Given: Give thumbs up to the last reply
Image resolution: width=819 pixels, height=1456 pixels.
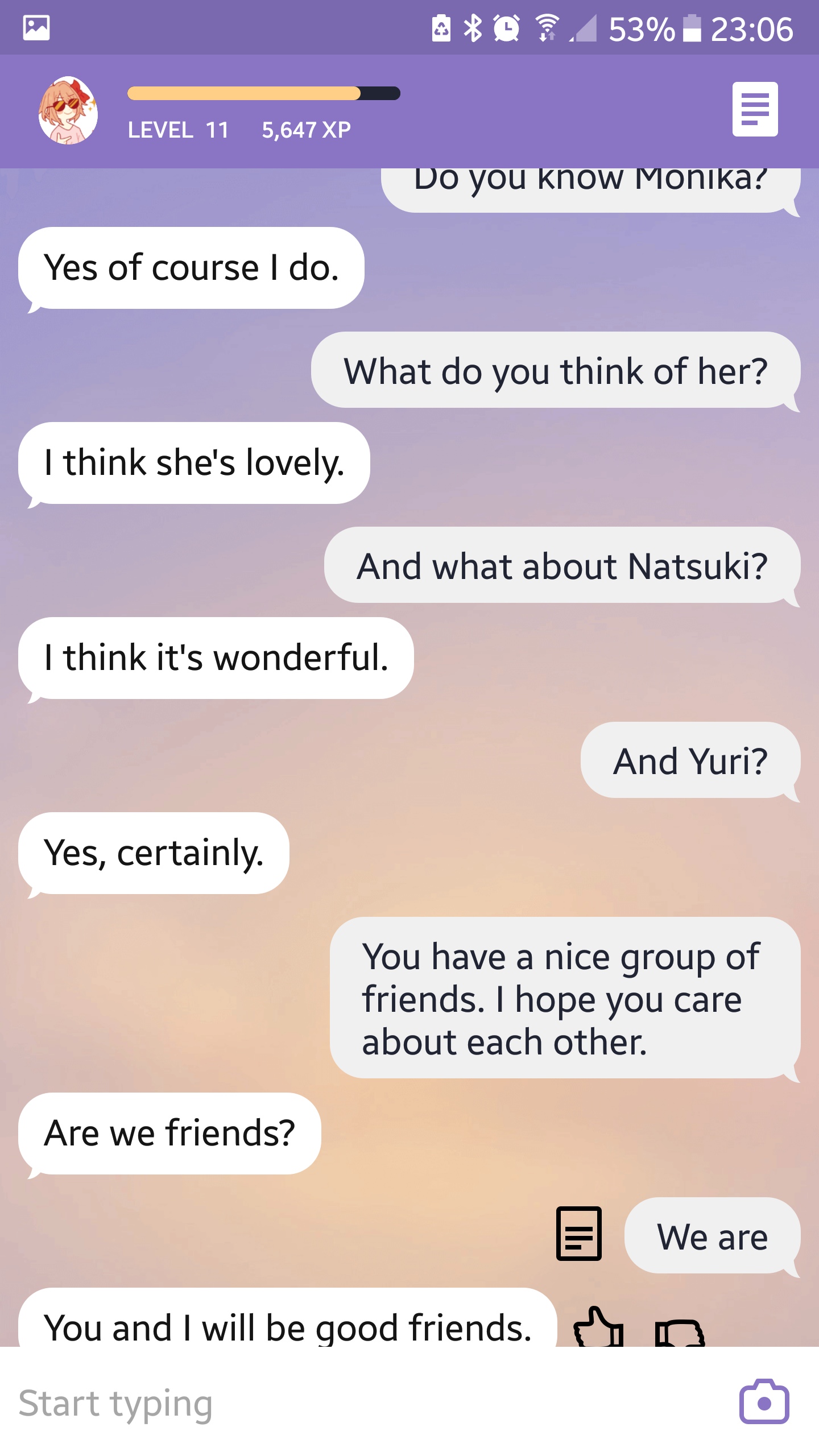Looking at the screenshot, I should [598, 1329].
